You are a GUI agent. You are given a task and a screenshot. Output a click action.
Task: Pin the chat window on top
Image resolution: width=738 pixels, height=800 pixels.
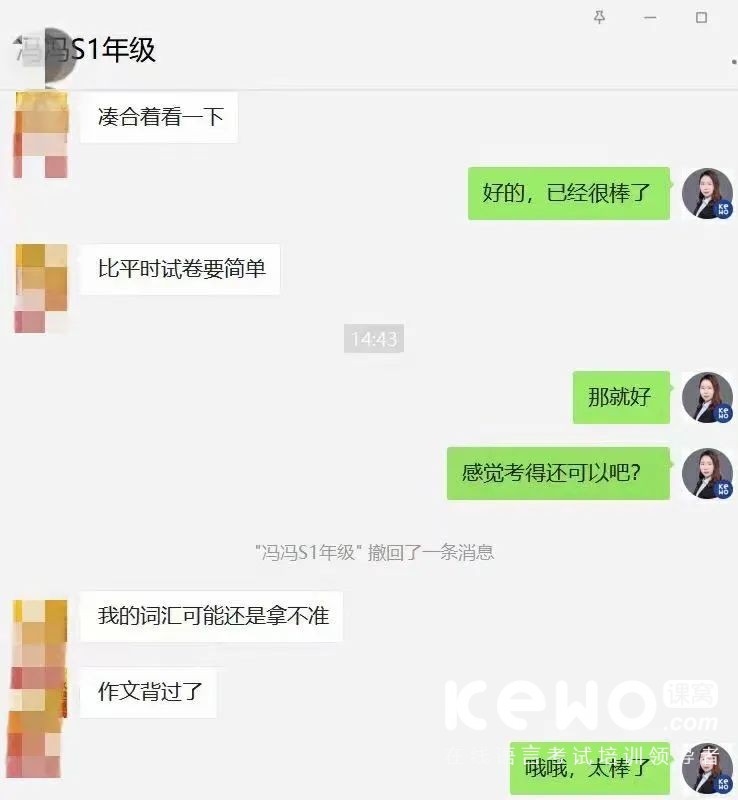pos(599,18)
